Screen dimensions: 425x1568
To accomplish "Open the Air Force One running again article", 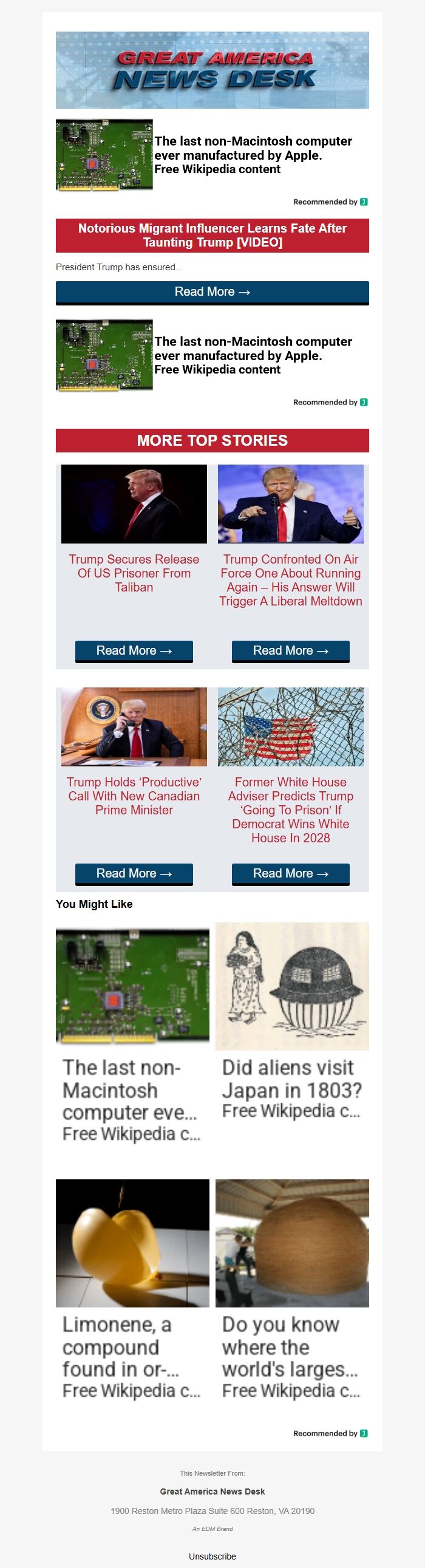I will point(290,579).
